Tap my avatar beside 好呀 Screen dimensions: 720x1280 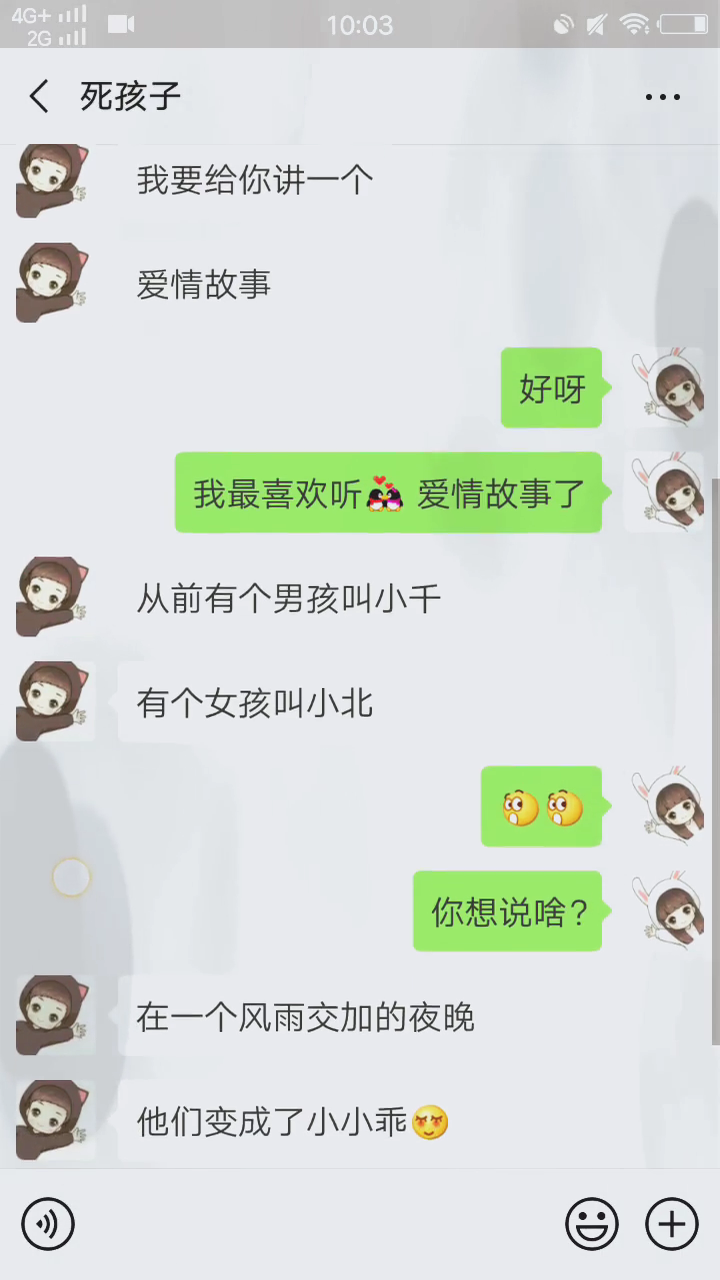pos(664,388)
